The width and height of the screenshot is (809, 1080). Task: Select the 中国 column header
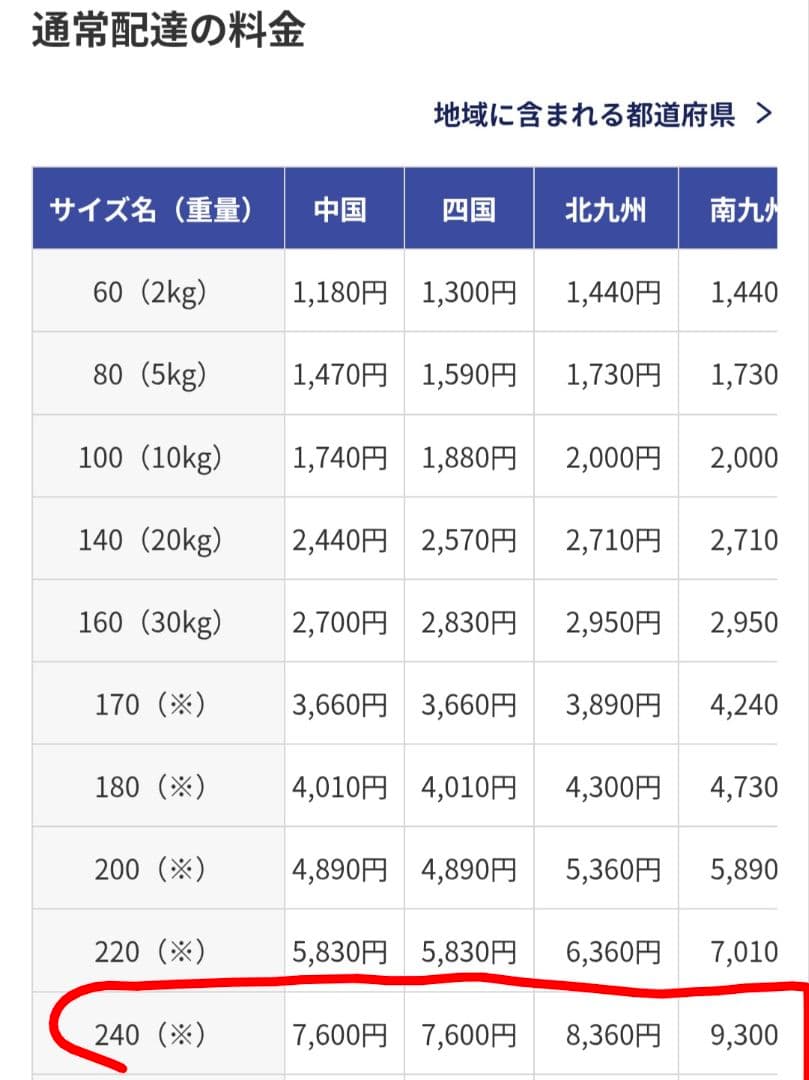coord(343,209)
